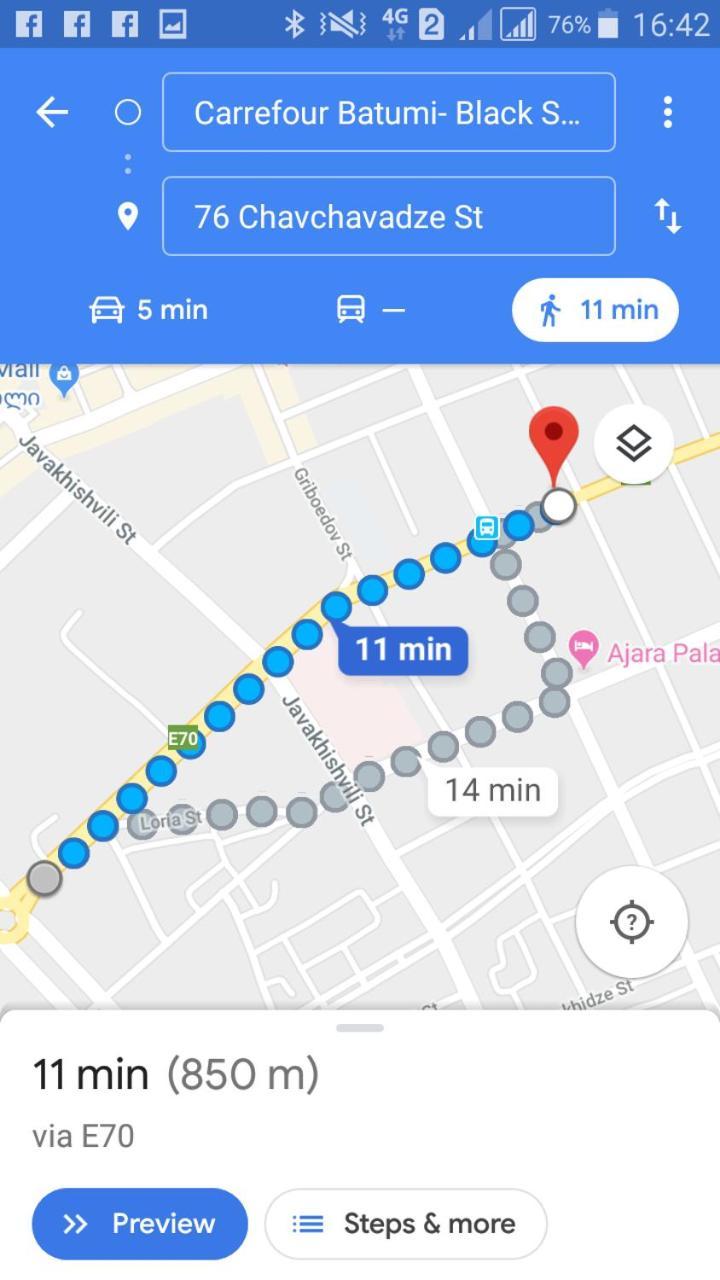The height and width of the screenshot is (1280, 720).
Task: Open the overflow menu
Action: [x=668, y=112]
